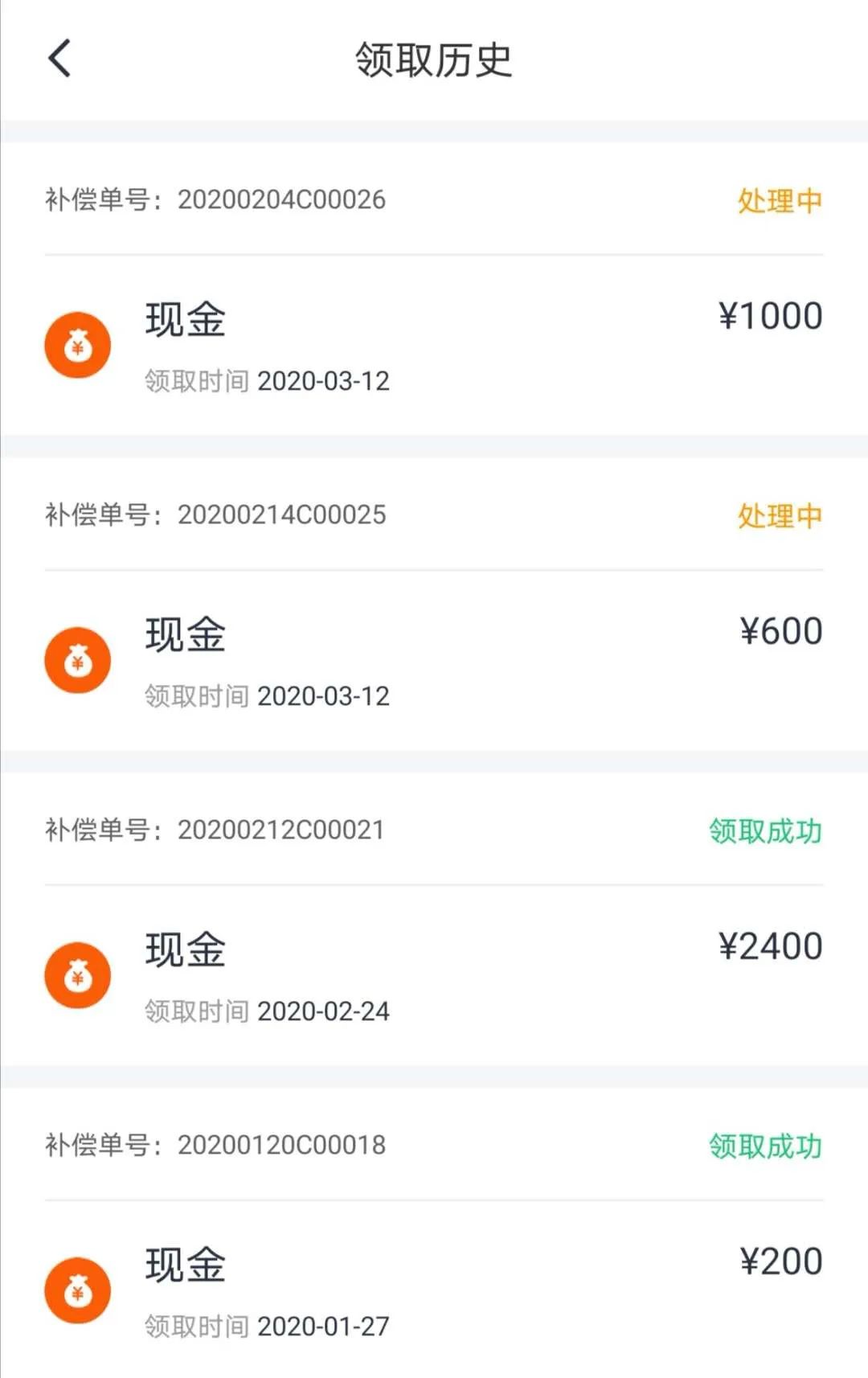The width and height of the screenshot is (868, 1378).
Task: Click the money bag icon for order 20200120C00018
Action: (x=77, y=1290)
